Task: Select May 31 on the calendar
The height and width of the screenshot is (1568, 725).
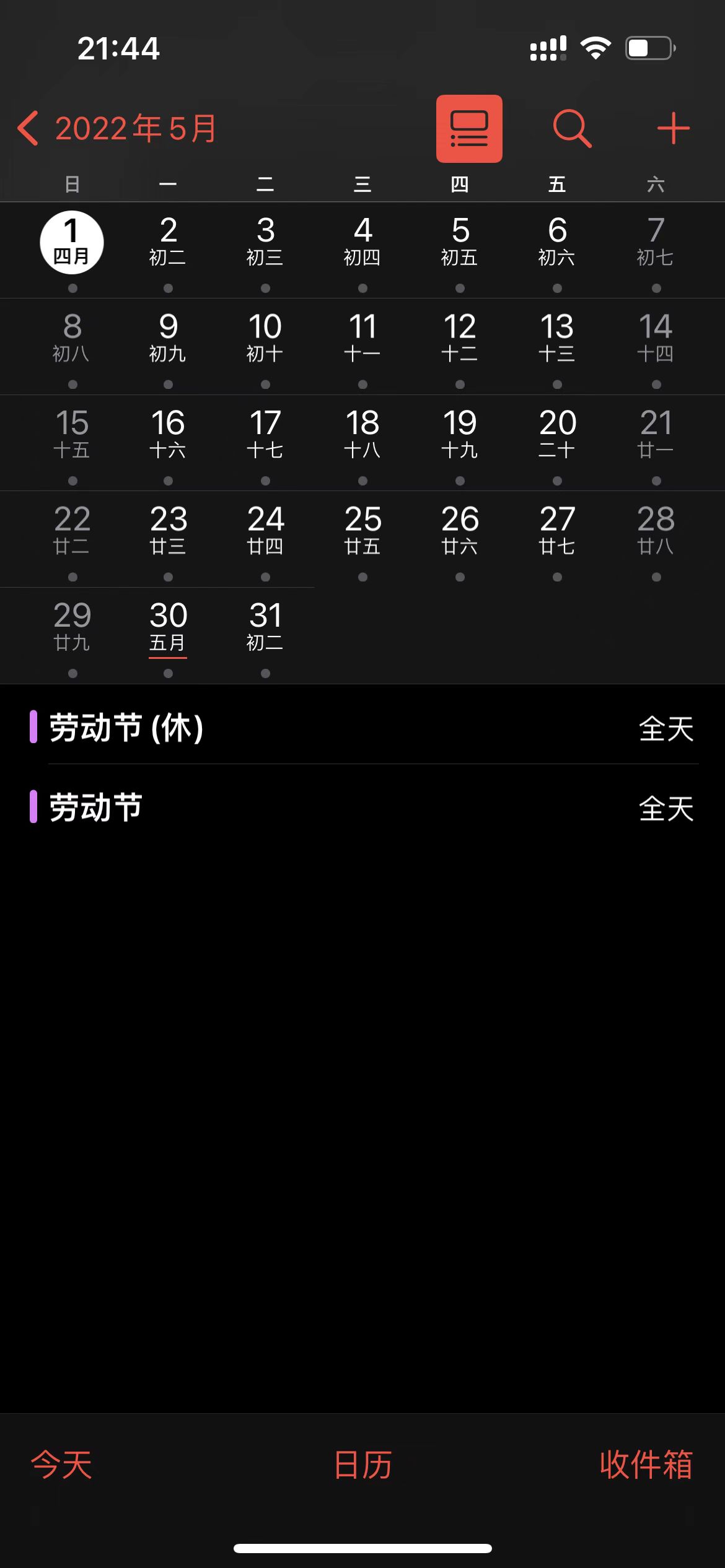Action: [x=265, y=627]
